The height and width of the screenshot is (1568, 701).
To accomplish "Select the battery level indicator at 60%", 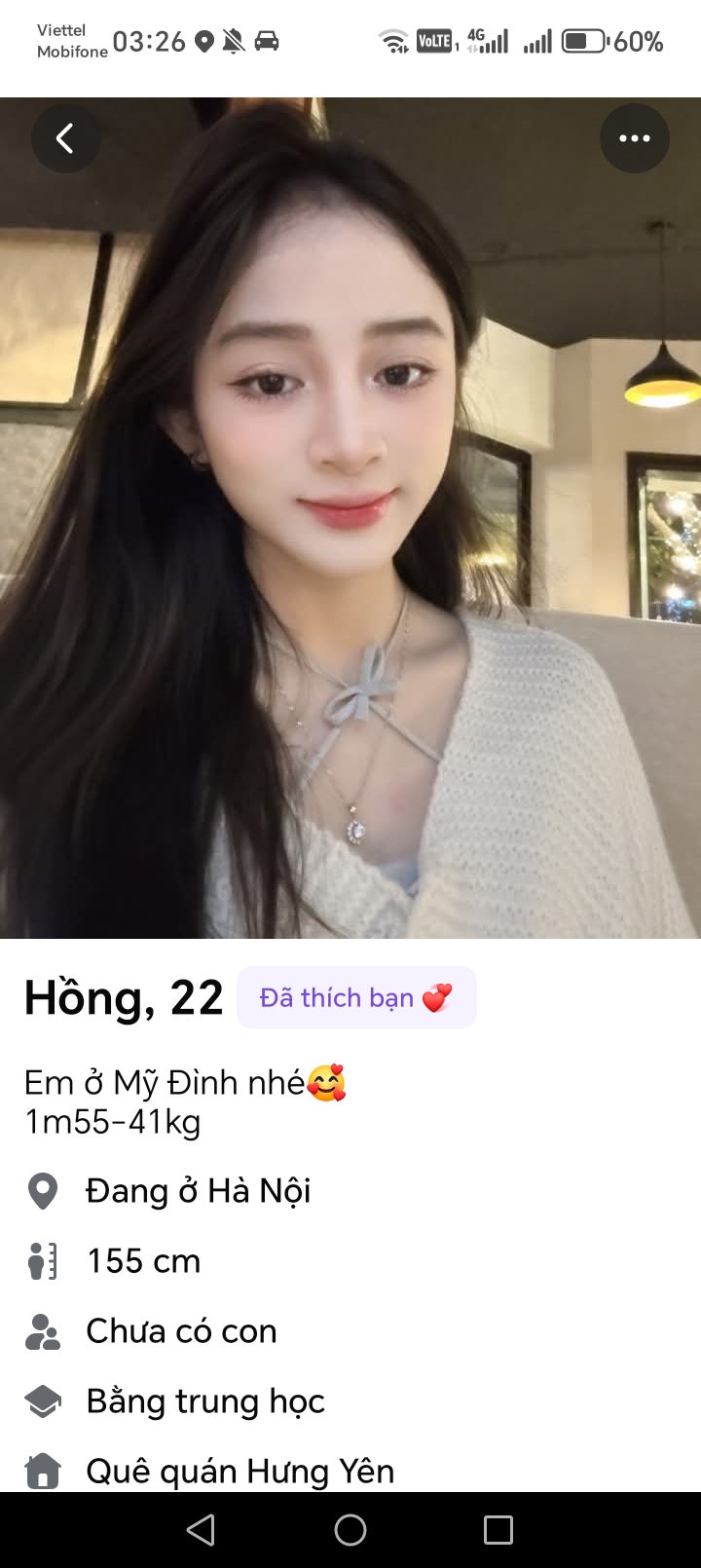I will [640, 42].
